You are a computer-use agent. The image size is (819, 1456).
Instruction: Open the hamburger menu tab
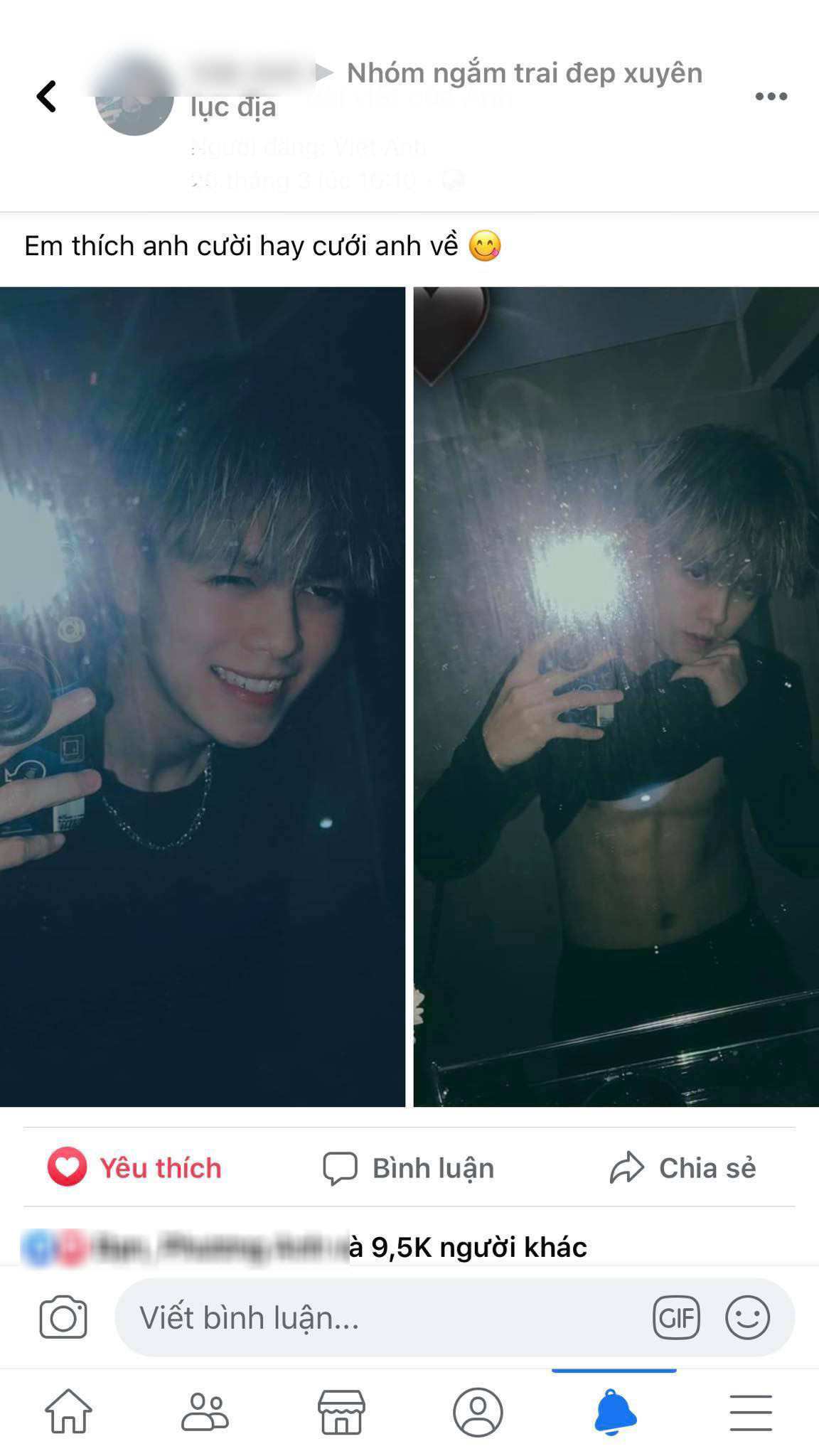pyautogui.click(x=751, y=1411)
